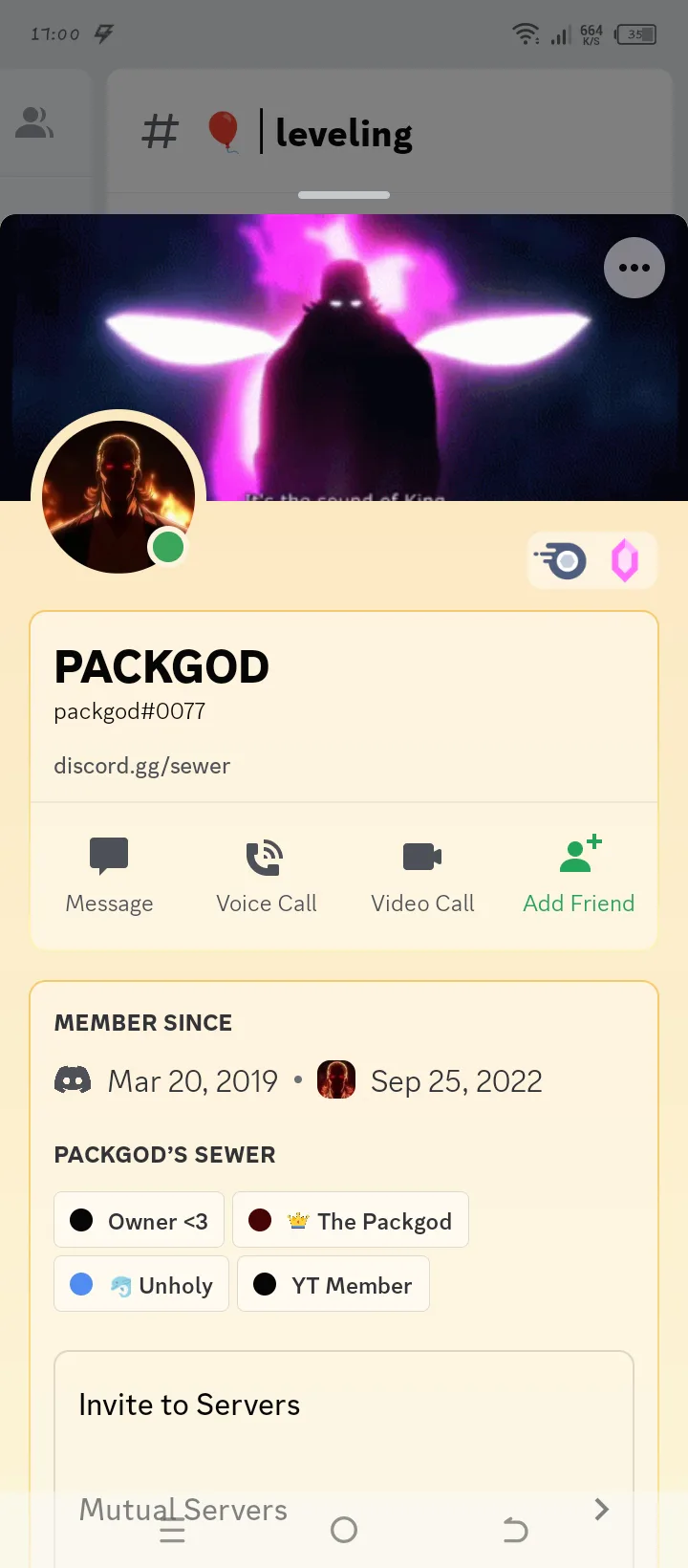Add PACKGOD as a friend
Viewport: 688px width, 1568px height.
tap(579, 875)
